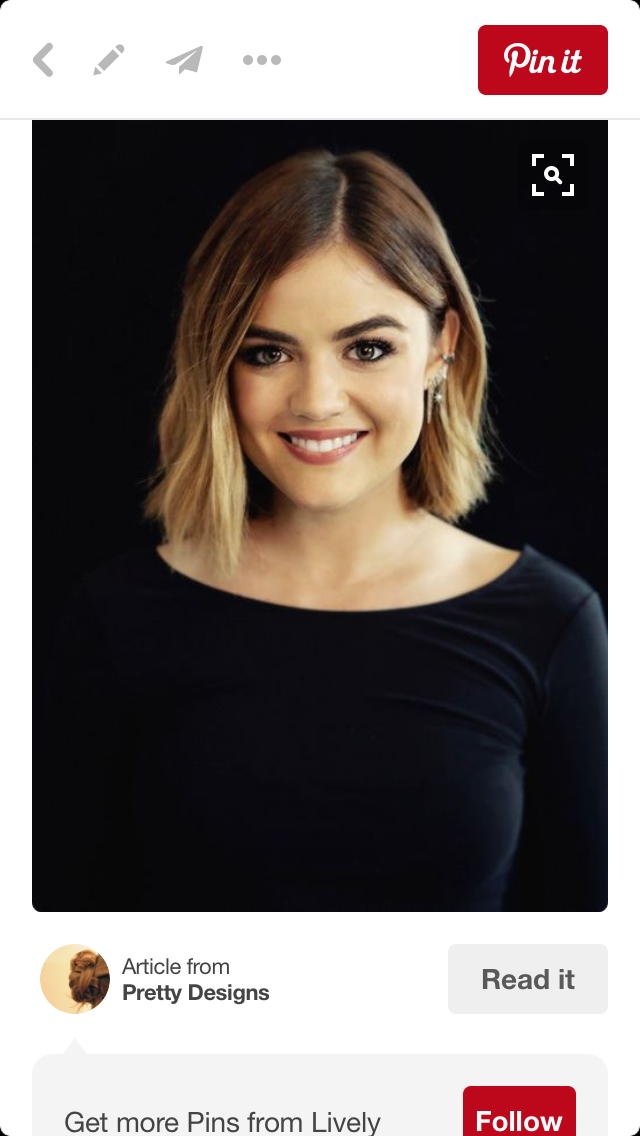
Task: Open visual search on the pin image
Action: (552, 175)
